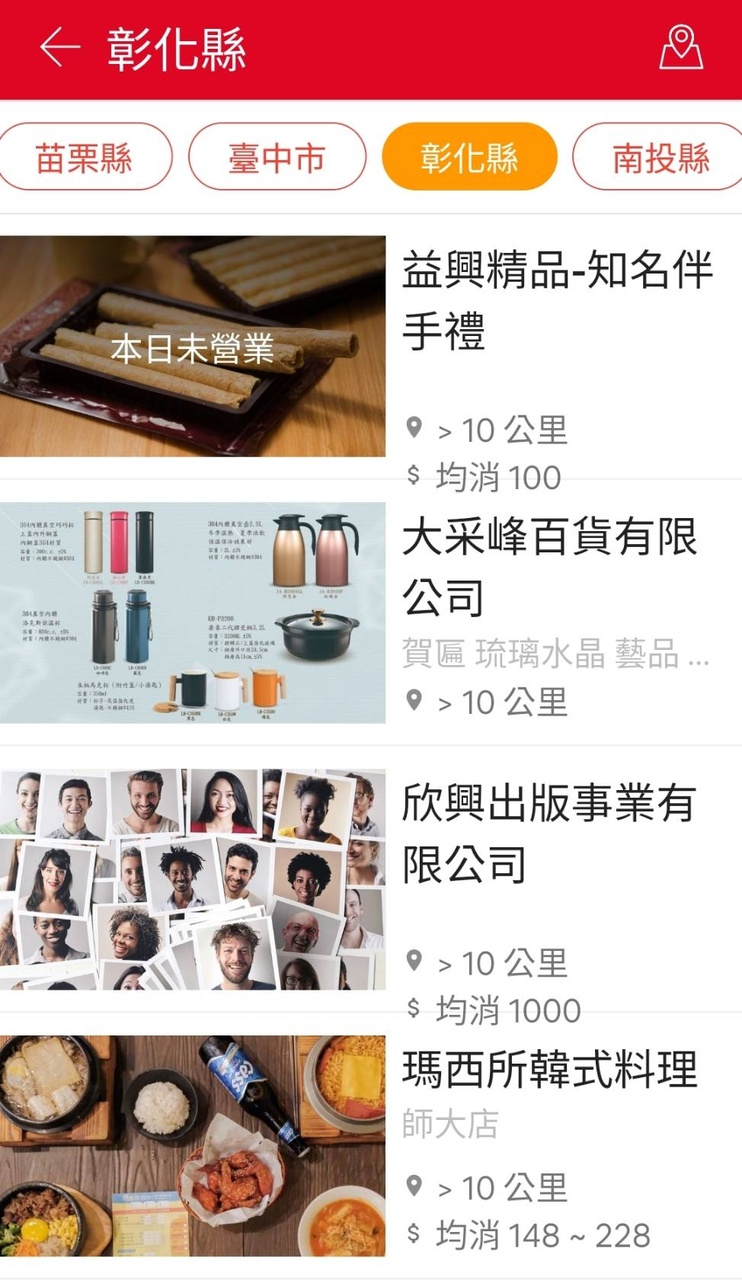The height and width of the screenshot is (1280, 742).
Task: Switch to the 苗栗縣 chip
Action: [84, 157]
